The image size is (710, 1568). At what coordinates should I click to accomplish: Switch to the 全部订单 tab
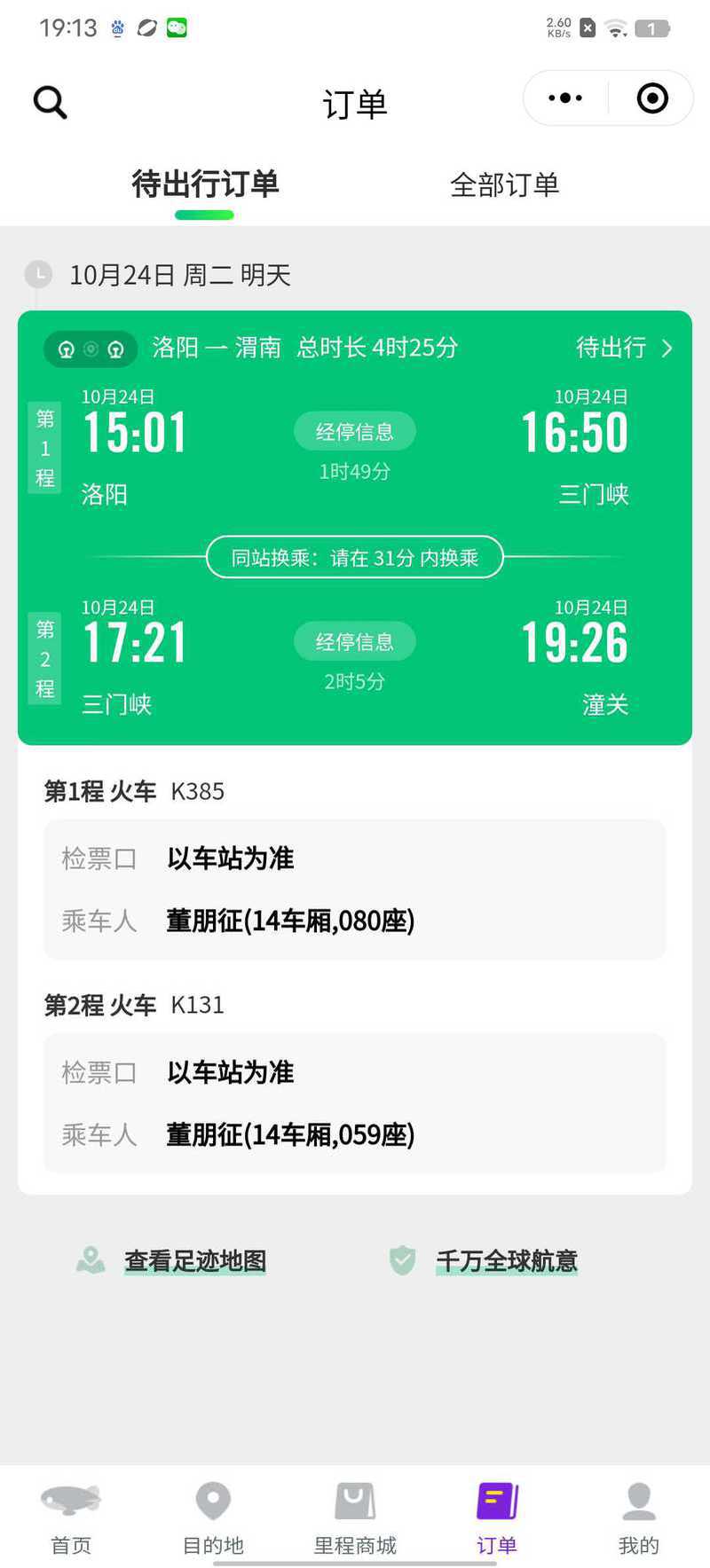[504, 184]
